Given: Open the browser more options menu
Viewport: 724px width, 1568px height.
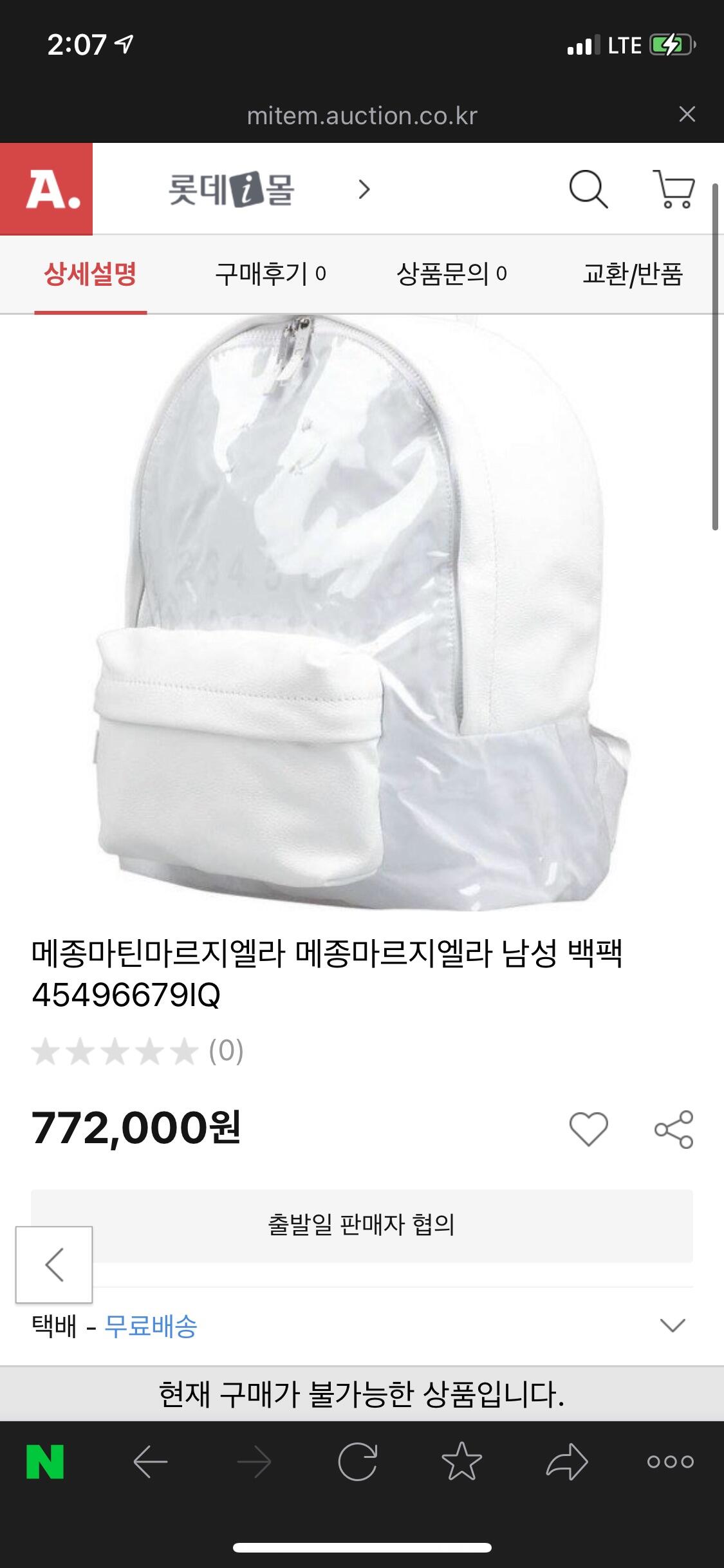Looking at the screenshot, I should 670,1462.
